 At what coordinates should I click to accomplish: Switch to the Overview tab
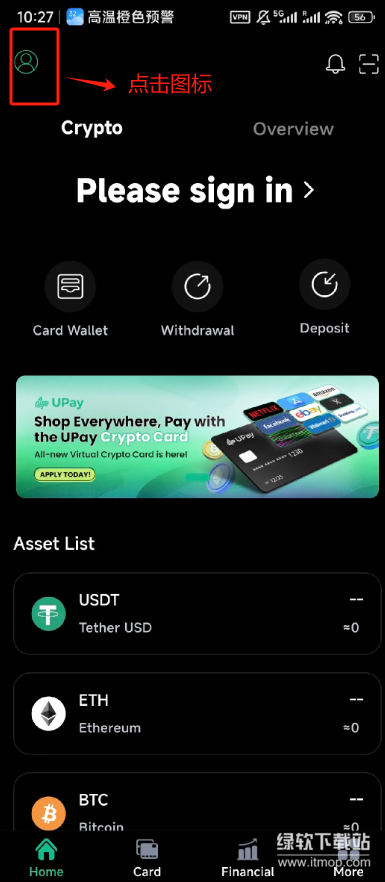pyautogui.click(x=293, y=129)
